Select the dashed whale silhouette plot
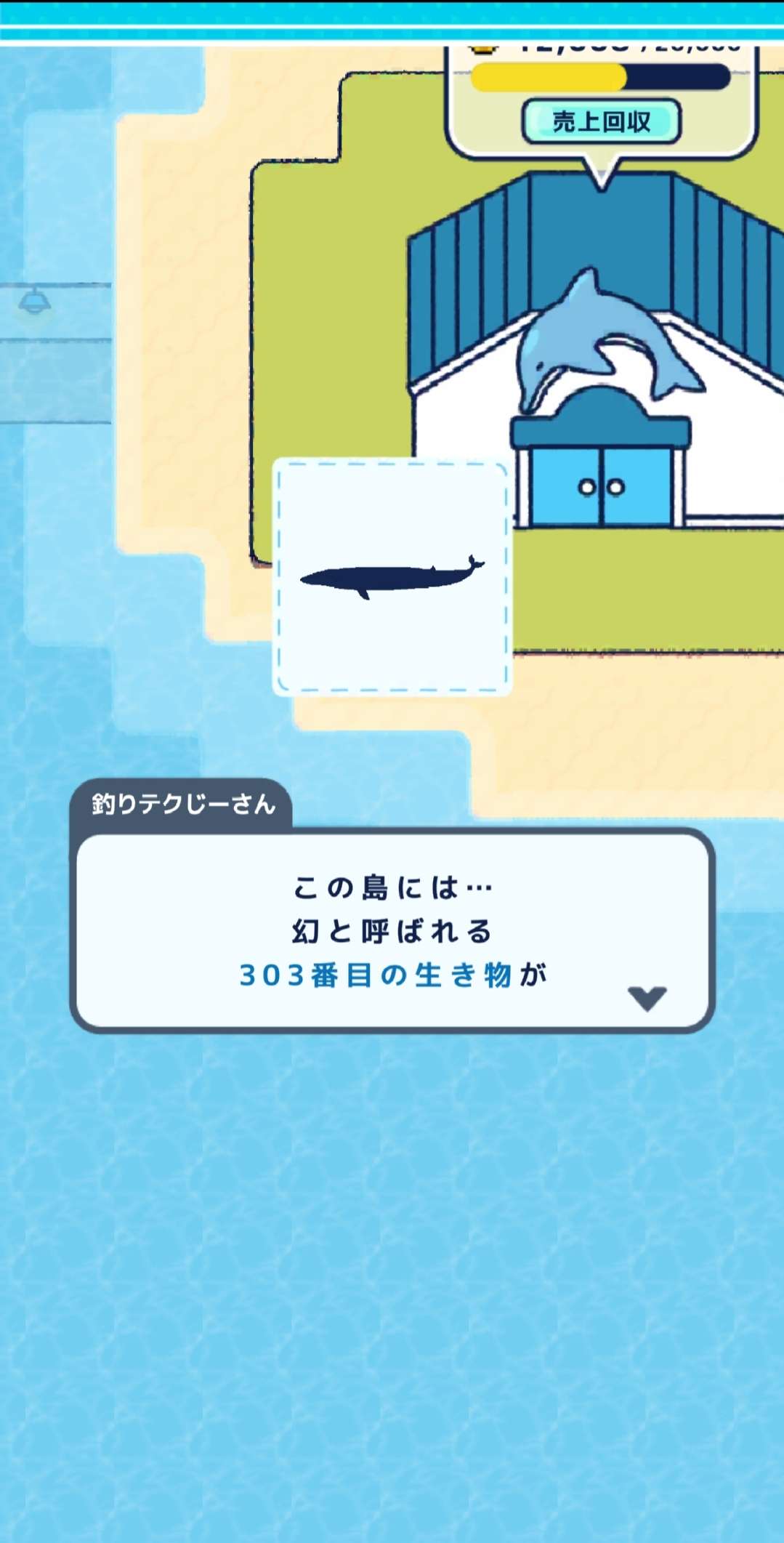This screenshot has height=1543, width=784. click(392, 577)
